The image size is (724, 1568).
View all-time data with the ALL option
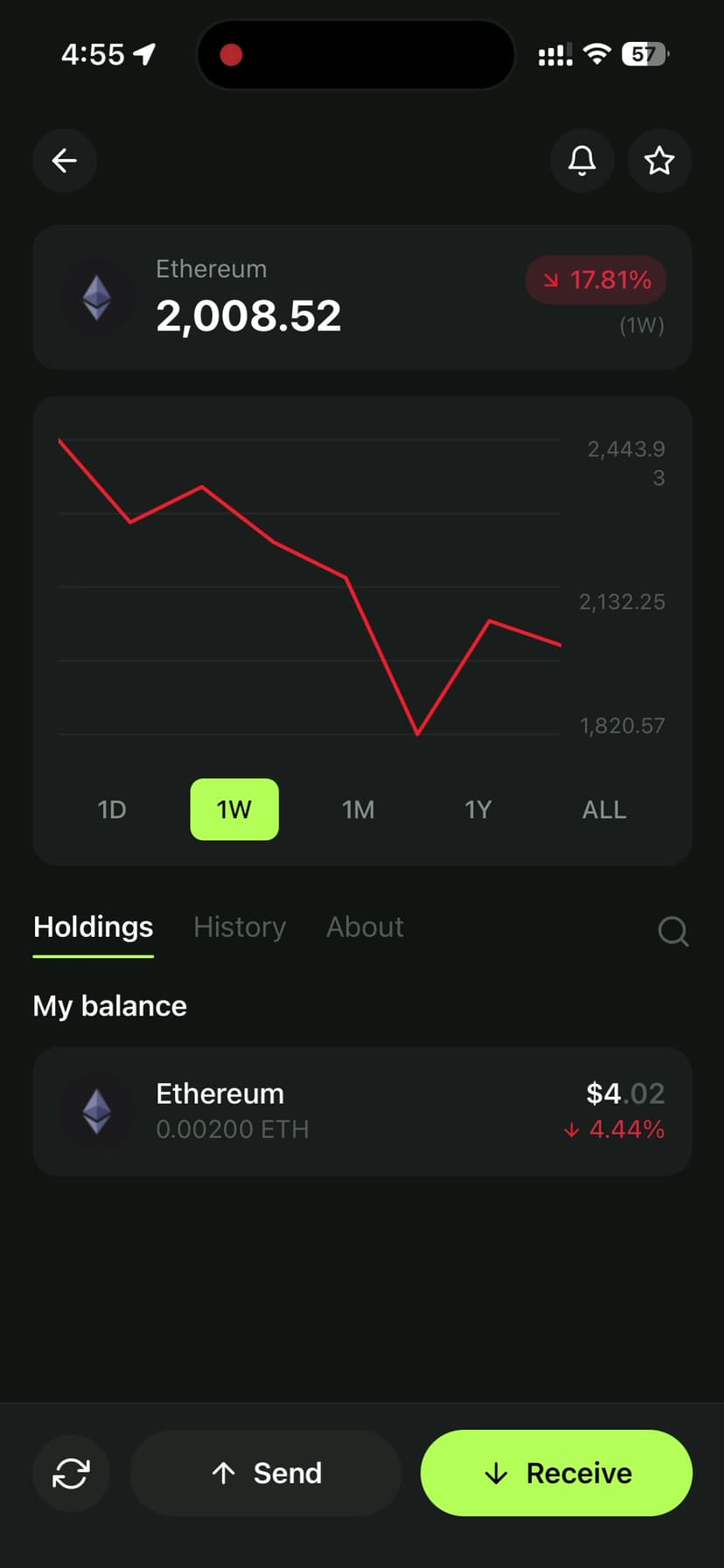coord(603,809)
